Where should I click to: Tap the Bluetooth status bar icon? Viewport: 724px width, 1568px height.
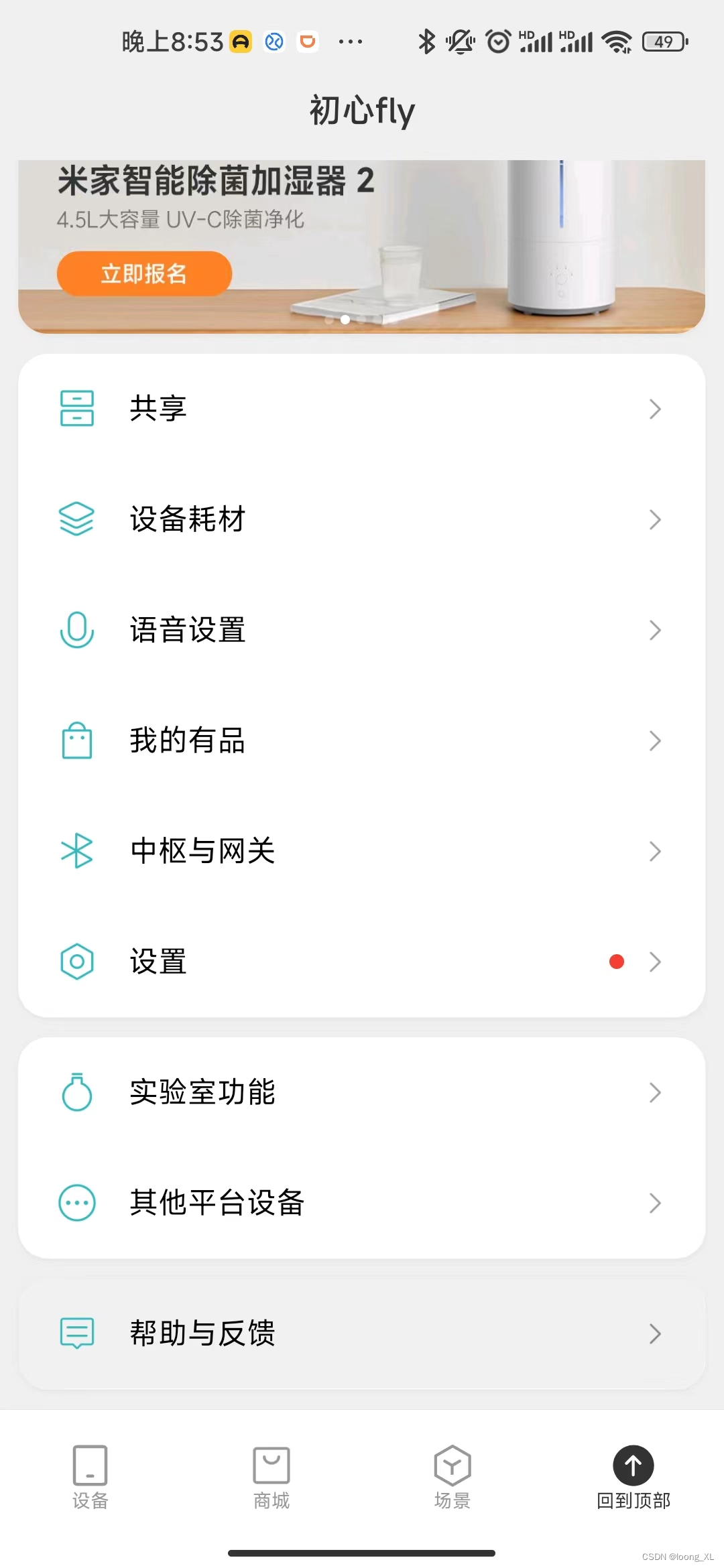(x=427, y=42)
